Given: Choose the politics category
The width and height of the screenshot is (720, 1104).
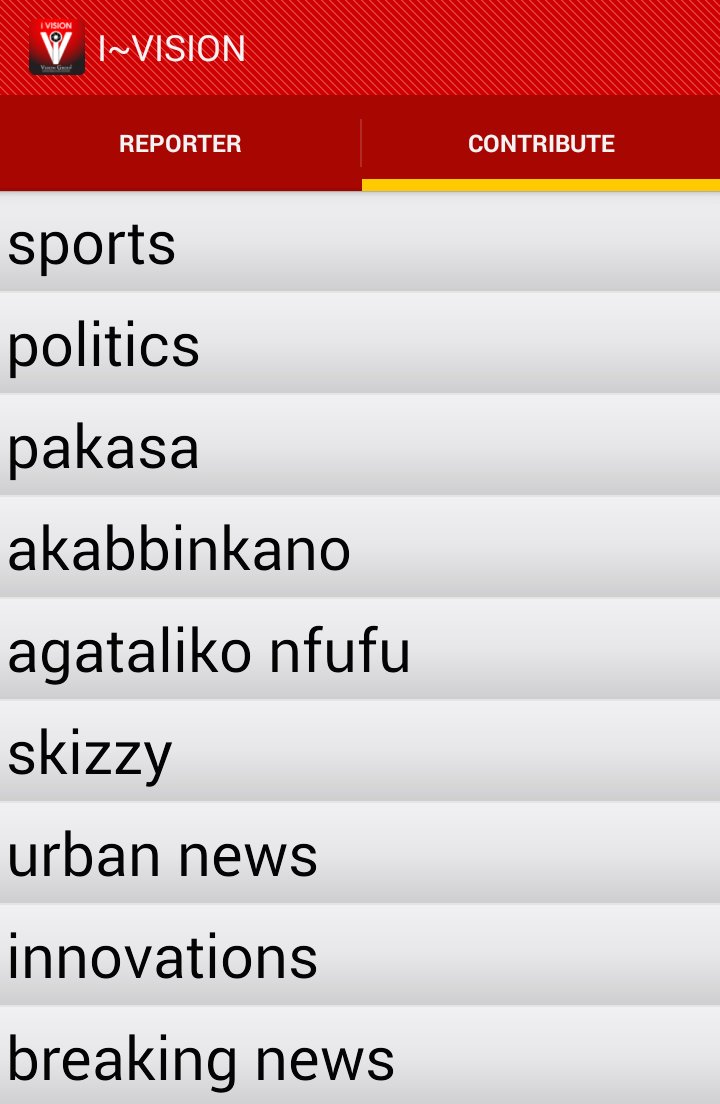Looking at the screenshot, I should pyautogui.click(x=360, y=344).
